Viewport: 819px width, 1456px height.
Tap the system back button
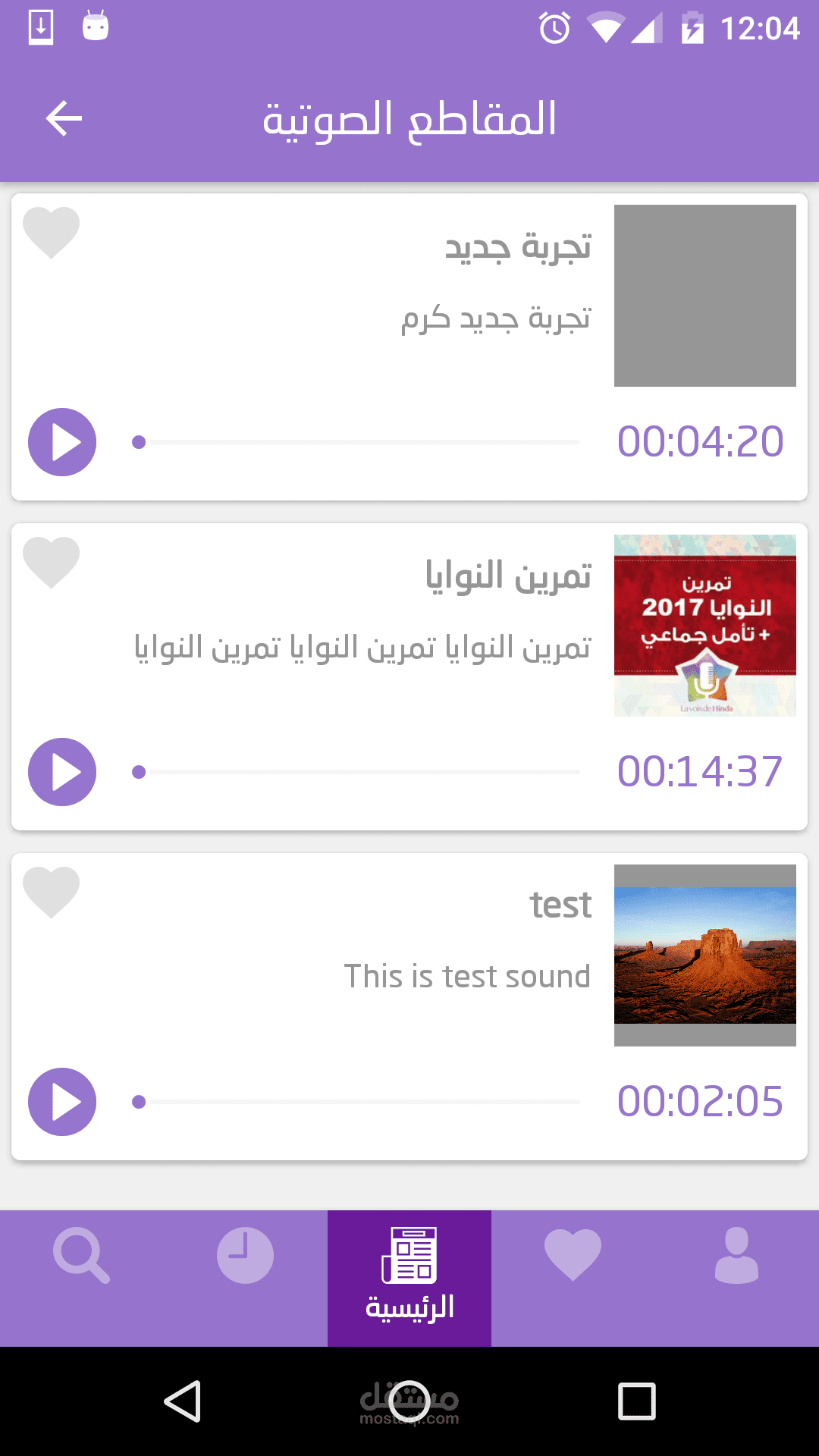(x=183, y=1401)
